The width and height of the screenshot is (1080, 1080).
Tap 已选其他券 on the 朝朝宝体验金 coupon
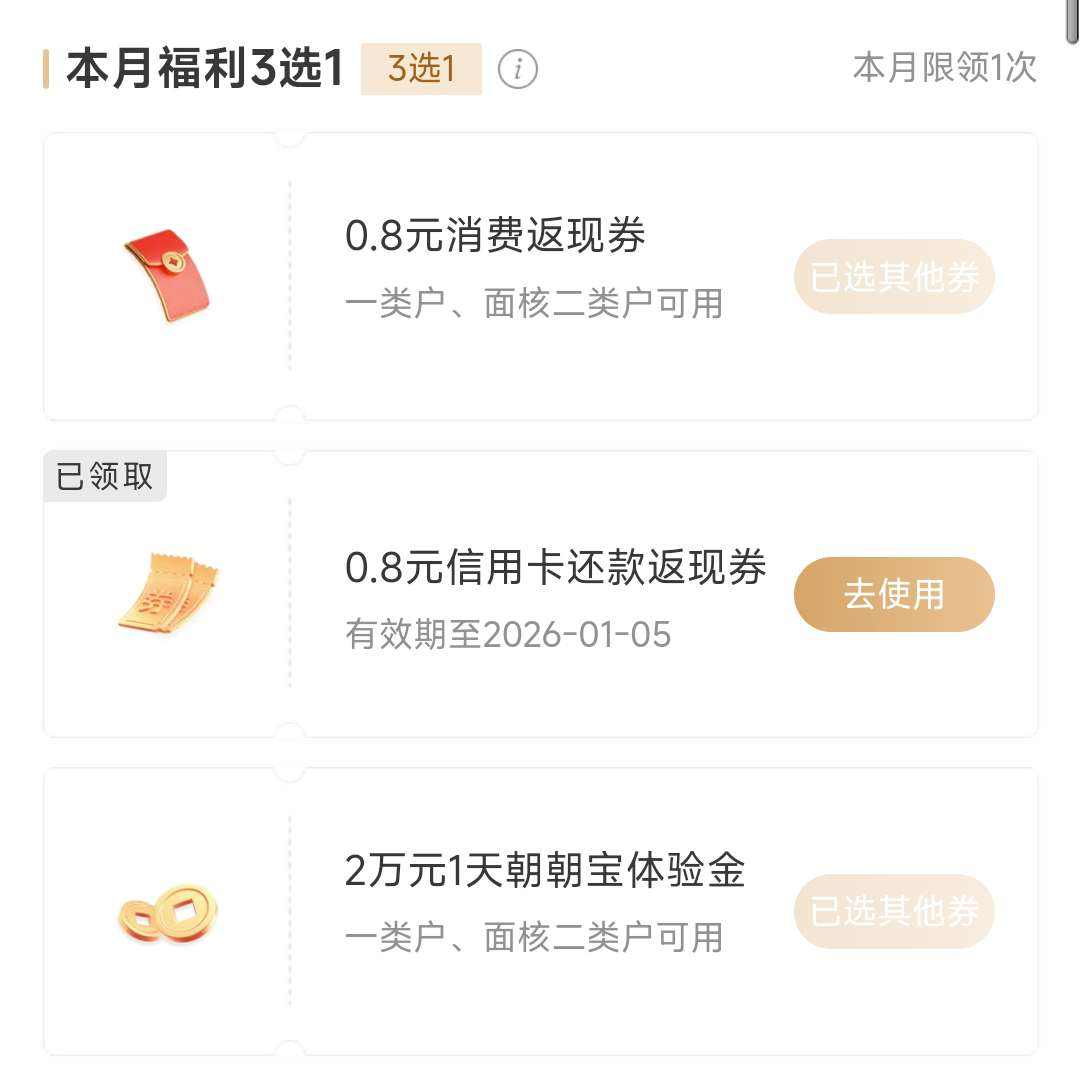894,911
